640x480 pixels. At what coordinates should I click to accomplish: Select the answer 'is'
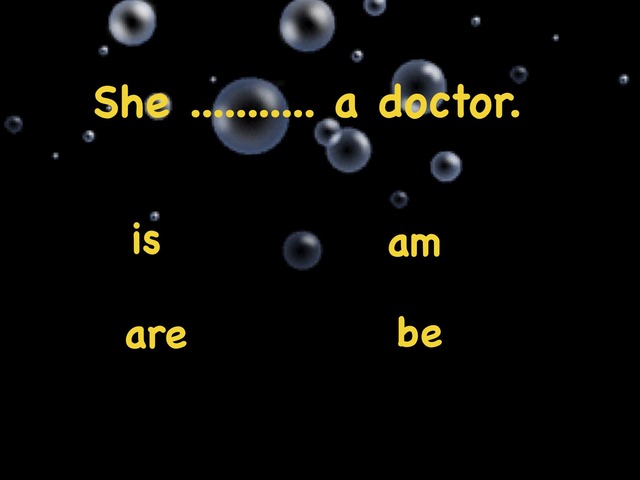146,240
